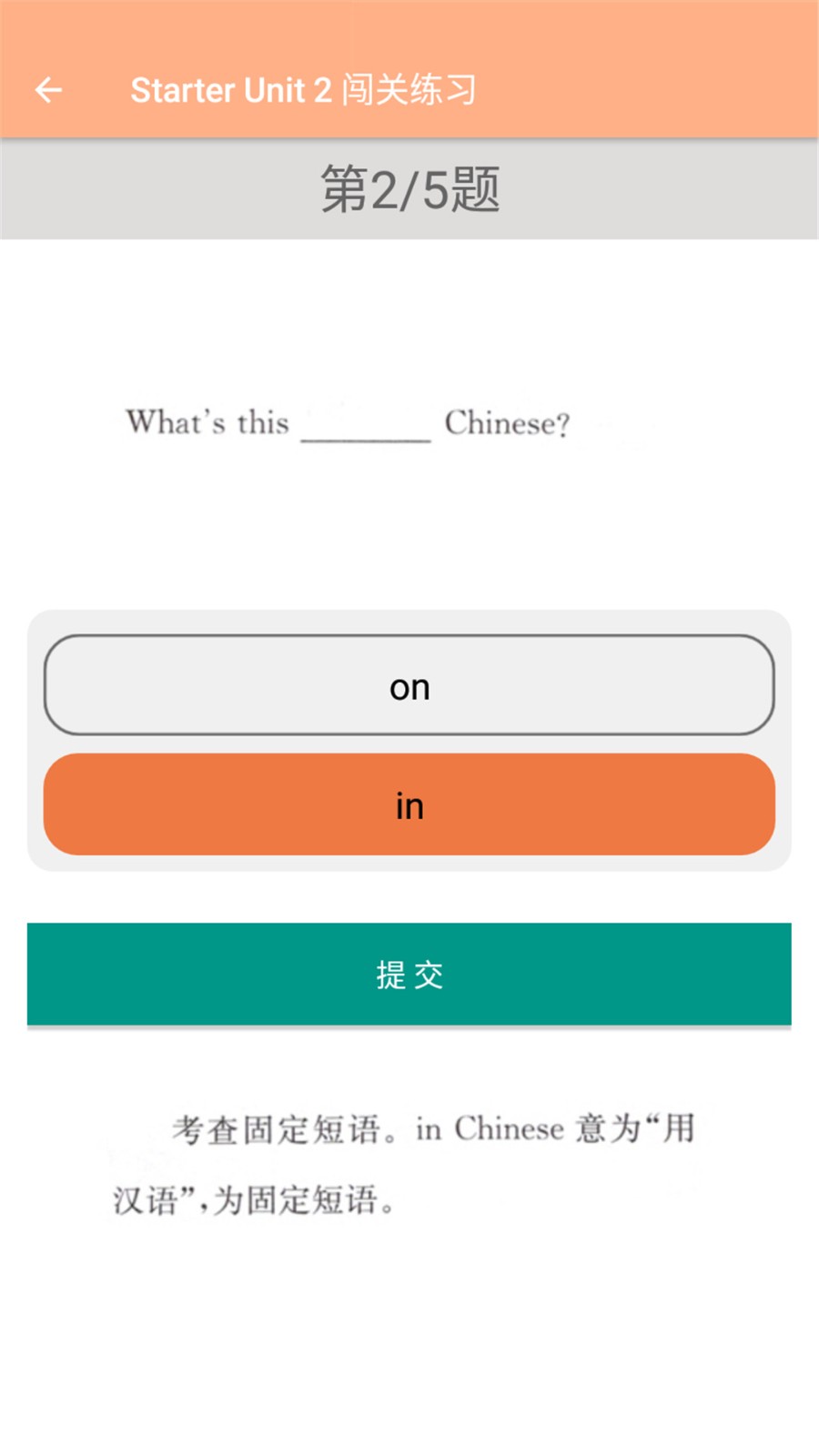
Task: Submit the answer with 提交 button
Action: [x=409, y=974]
